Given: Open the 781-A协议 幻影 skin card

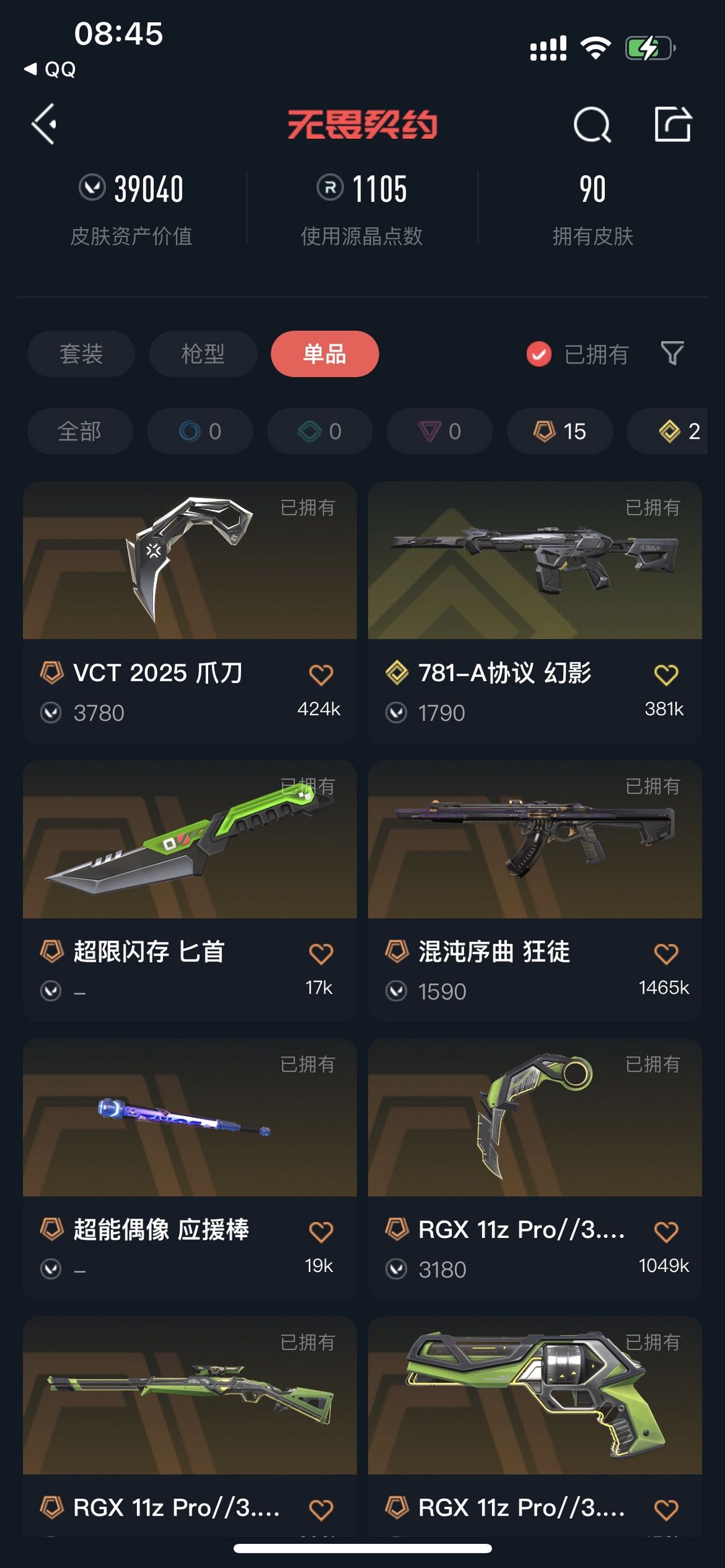Looking at the screenshot, I should coord(534,612).
